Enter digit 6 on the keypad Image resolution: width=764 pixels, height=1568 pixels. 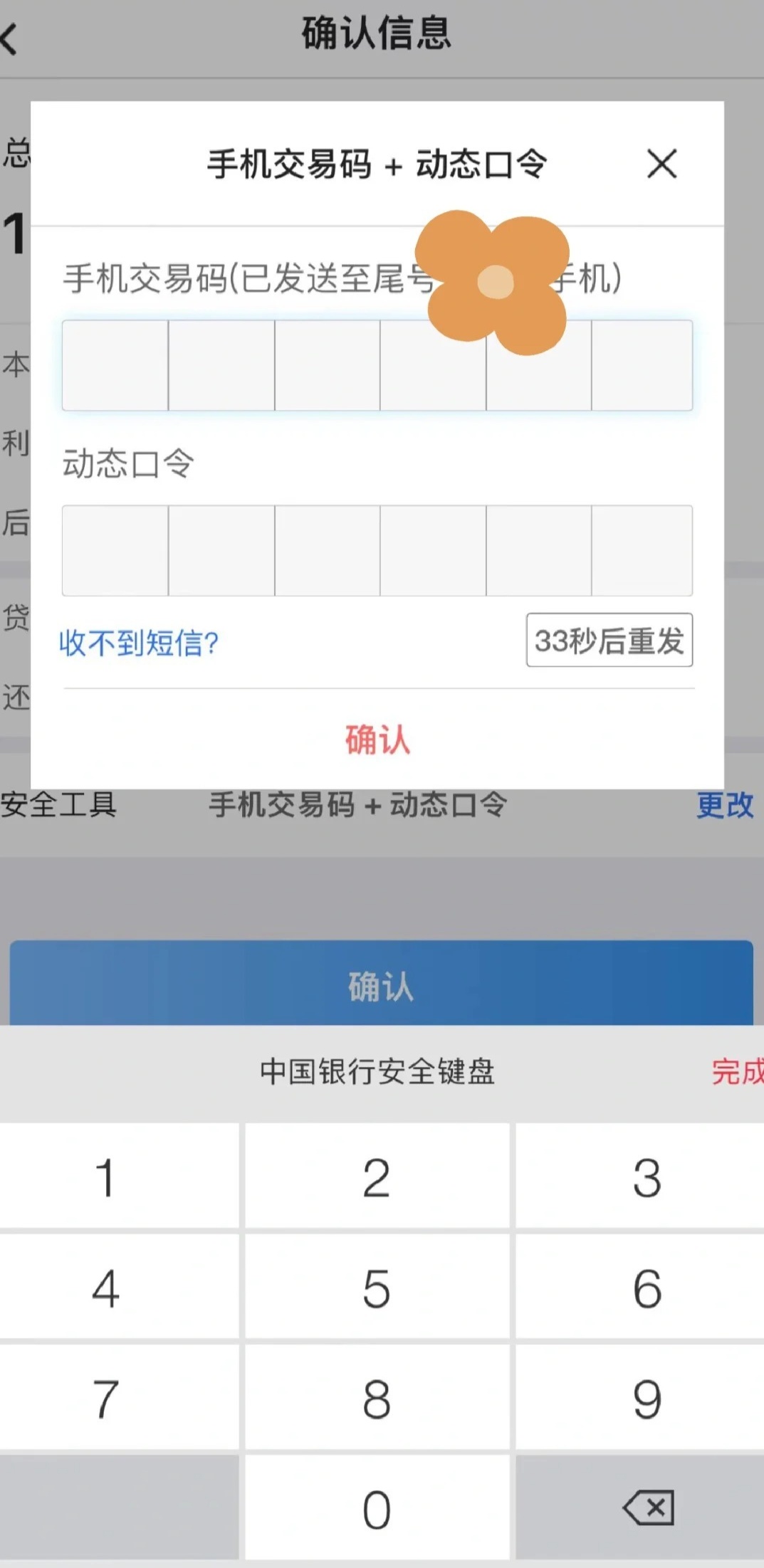click(x=647, y=1288)
